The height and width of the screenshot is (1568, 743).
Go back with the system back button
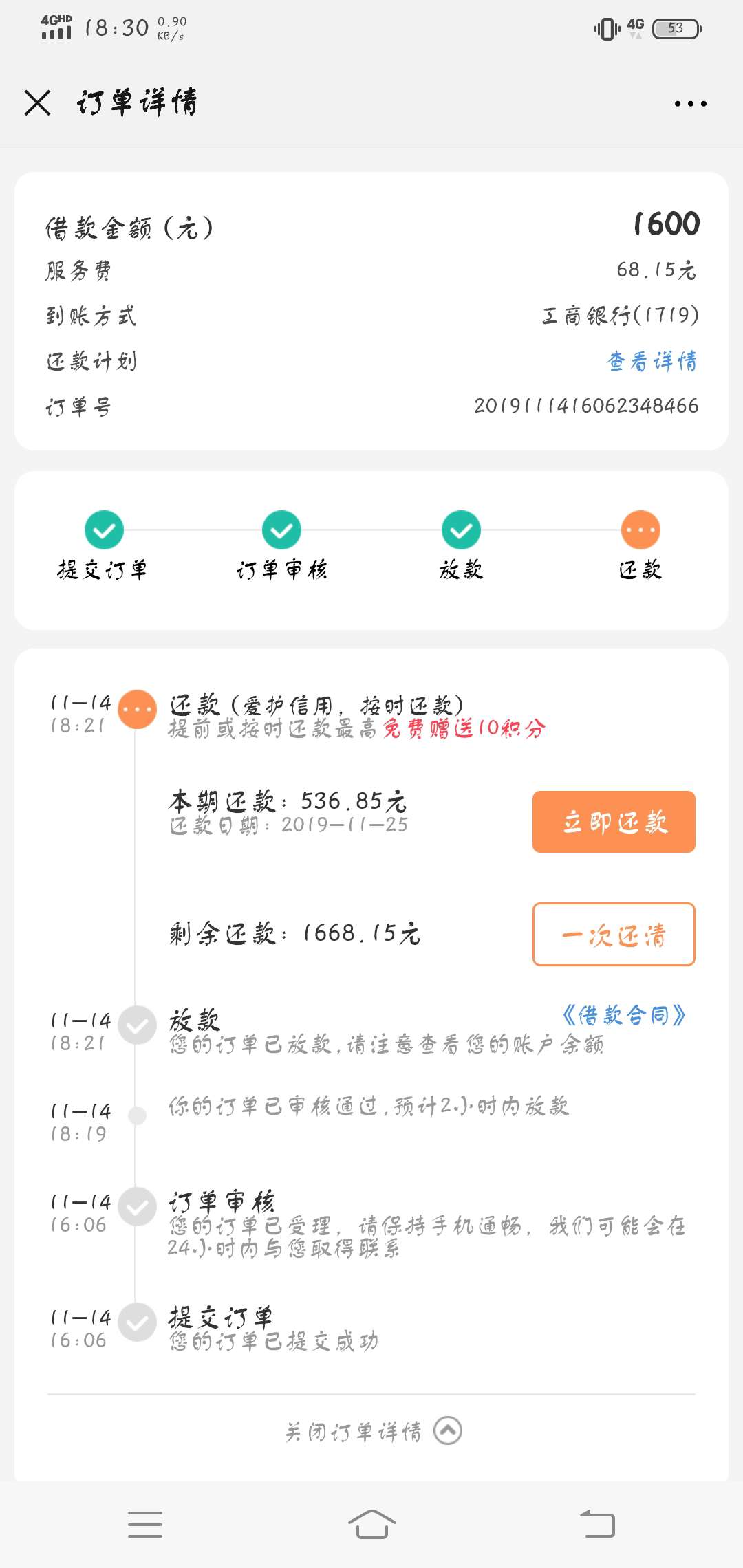point(597,1523)
